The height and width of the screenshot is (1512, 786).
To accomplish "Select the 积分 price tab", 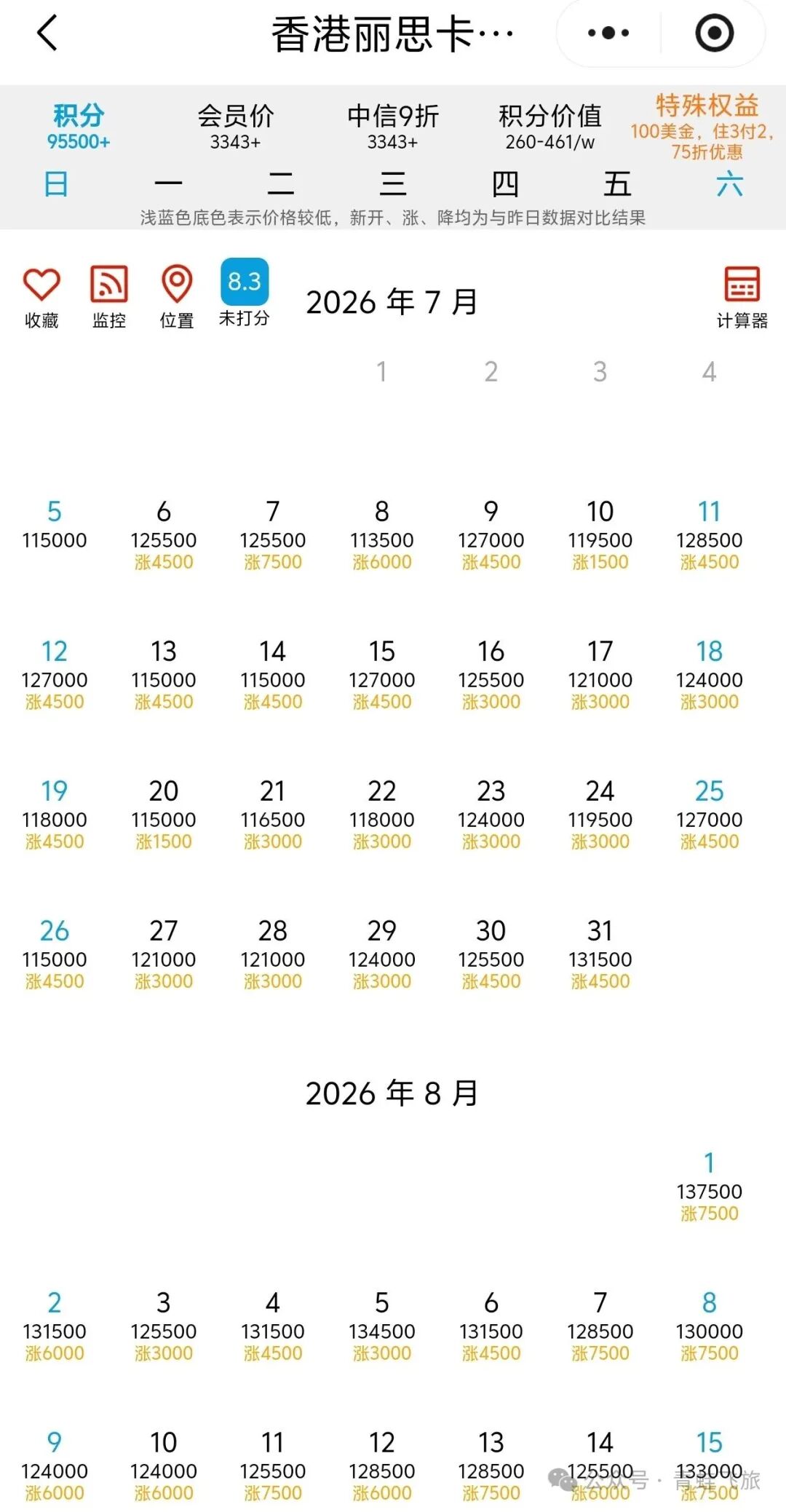I will click(79, 126).
